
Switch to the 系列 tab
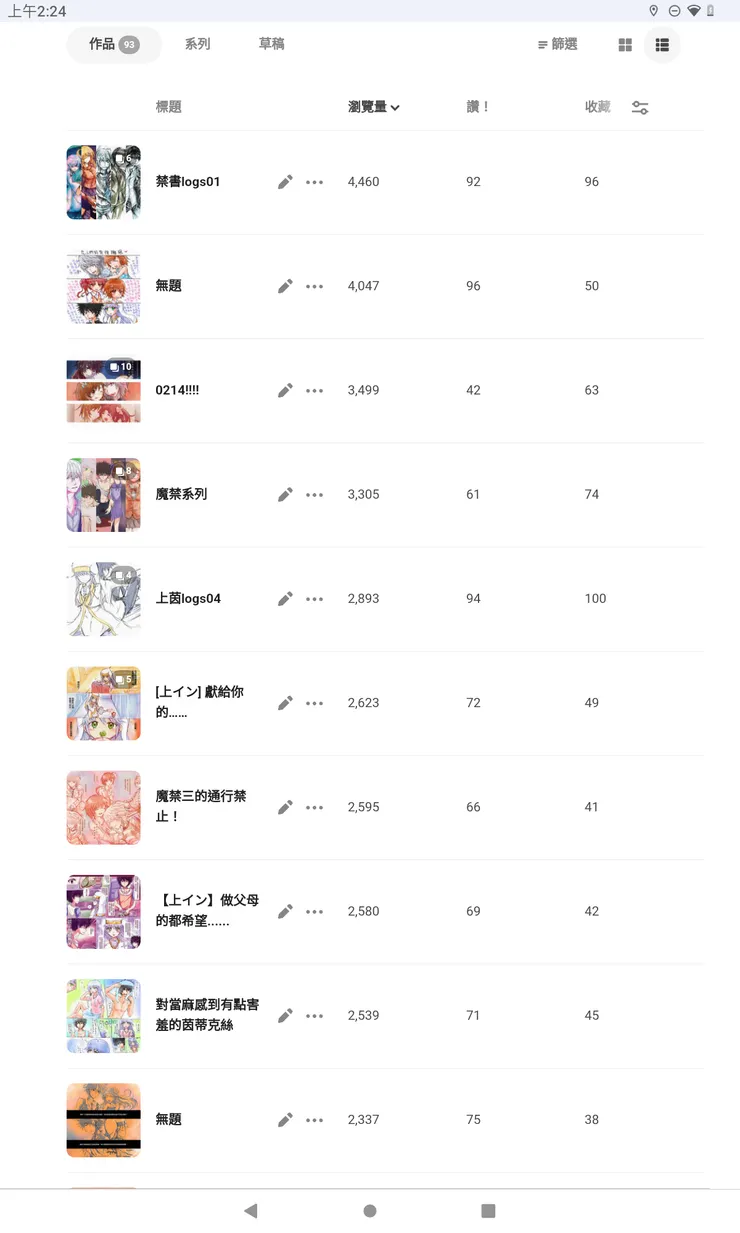(197, 44)
